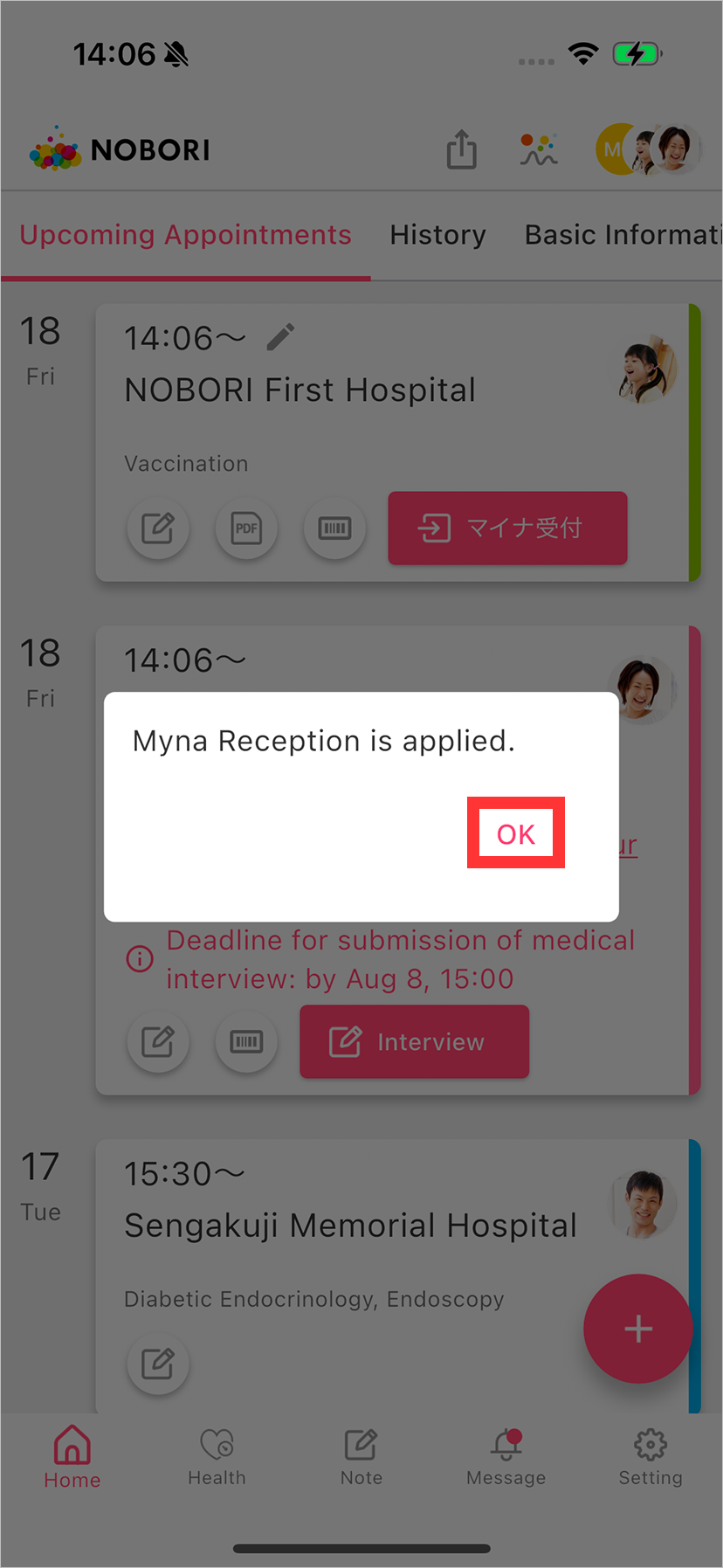723x1568 pixels.
Task: Open the Note tab
Action: [x=361, y=1457]
